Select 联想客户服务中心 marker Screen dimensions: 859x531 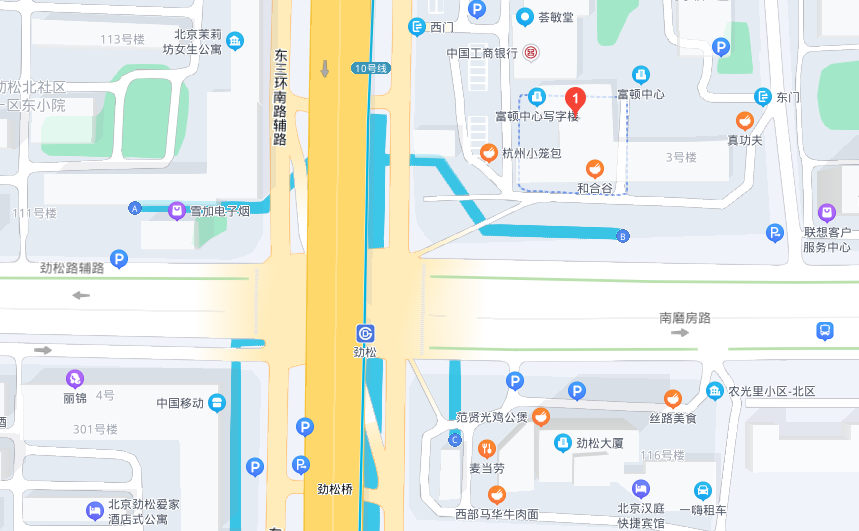coord(826,212)
